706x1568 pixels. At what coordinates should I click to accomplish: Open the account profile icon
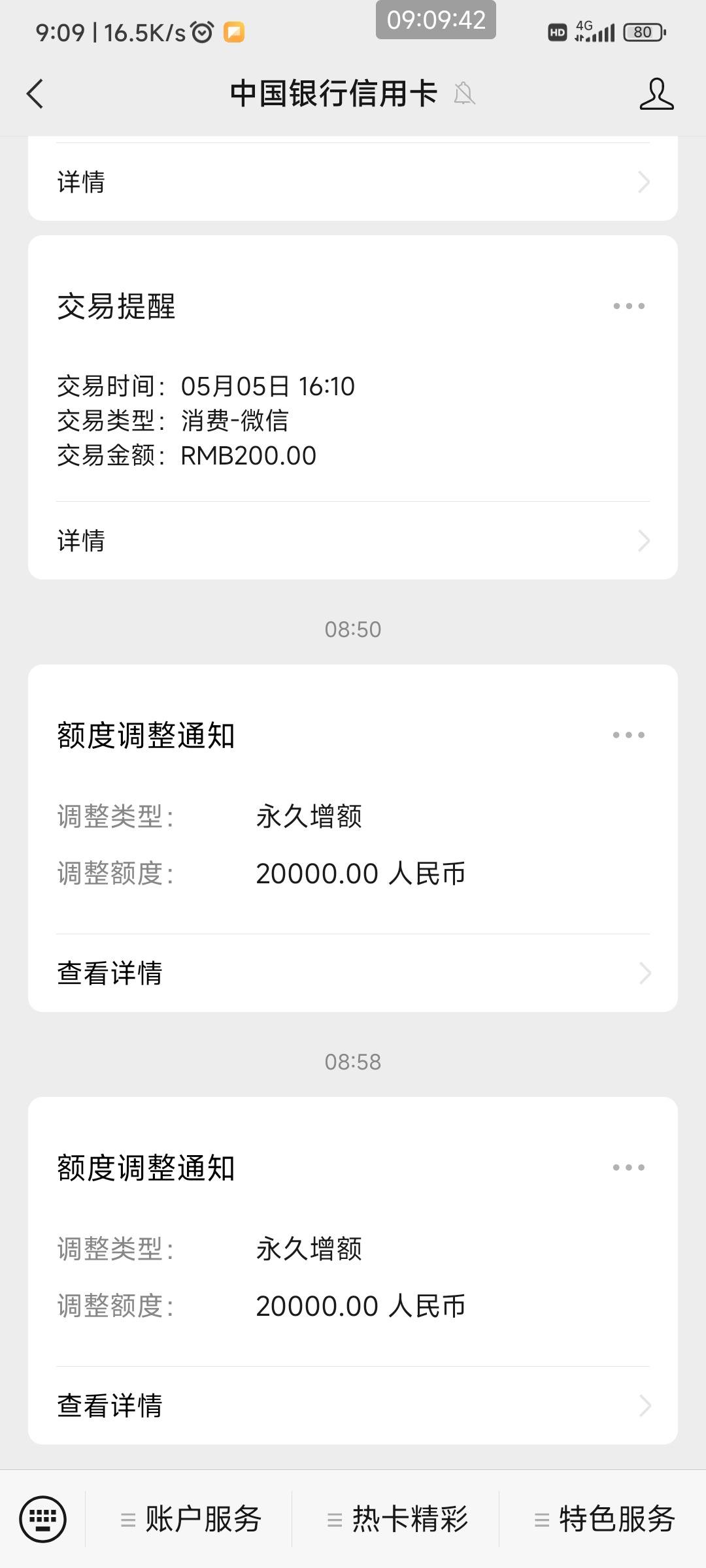click(656, 93)
